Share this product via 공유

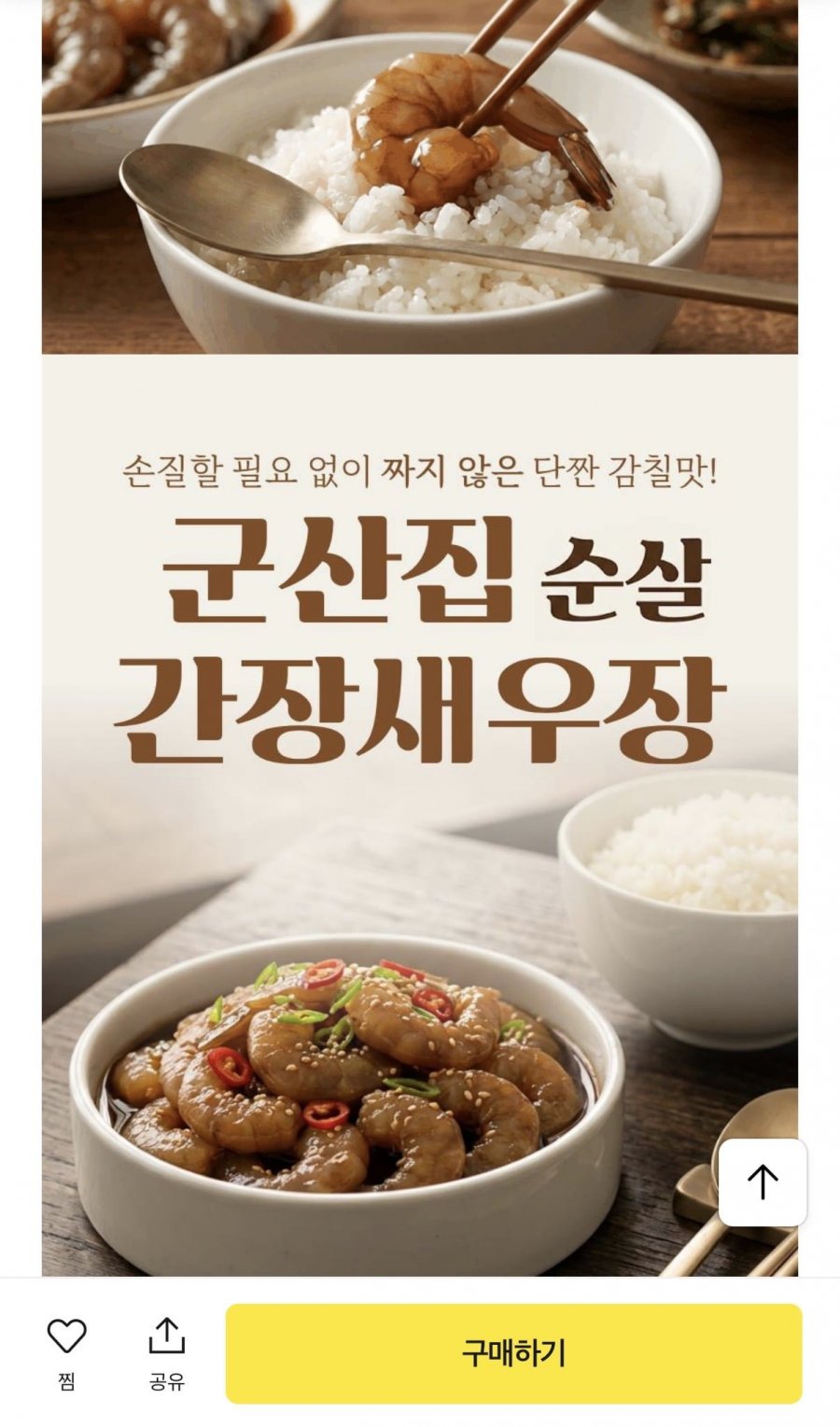pyautogui.click(x=167, y=1353)
